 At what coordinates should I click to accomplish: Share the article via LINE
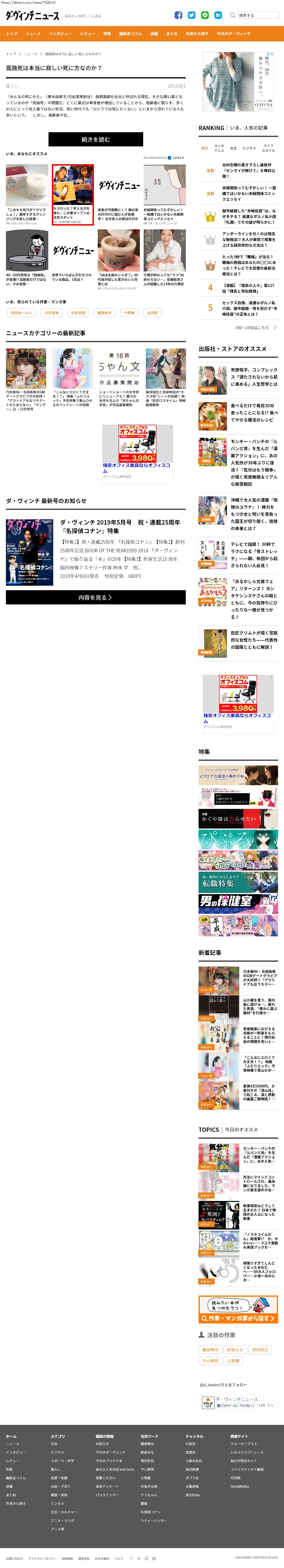[205, 15]
